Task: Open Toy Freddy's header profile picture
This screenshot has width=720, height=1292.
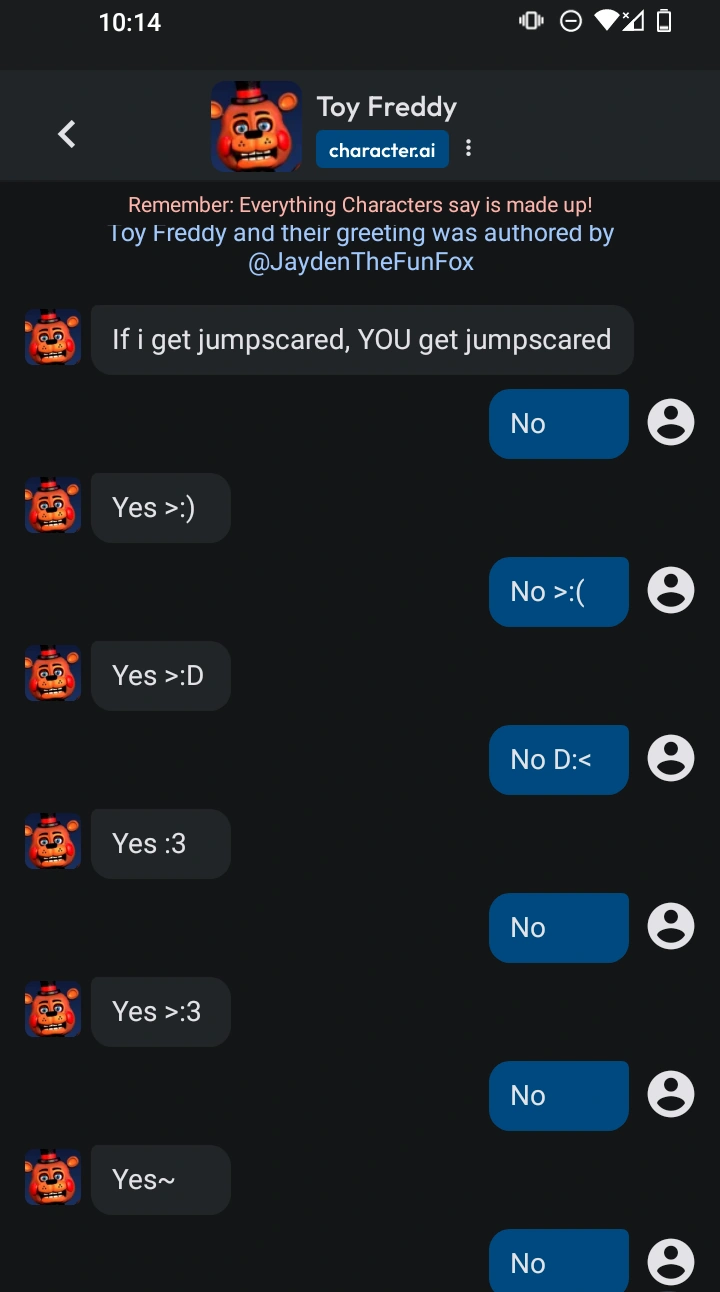Action: tap(256, 127)
